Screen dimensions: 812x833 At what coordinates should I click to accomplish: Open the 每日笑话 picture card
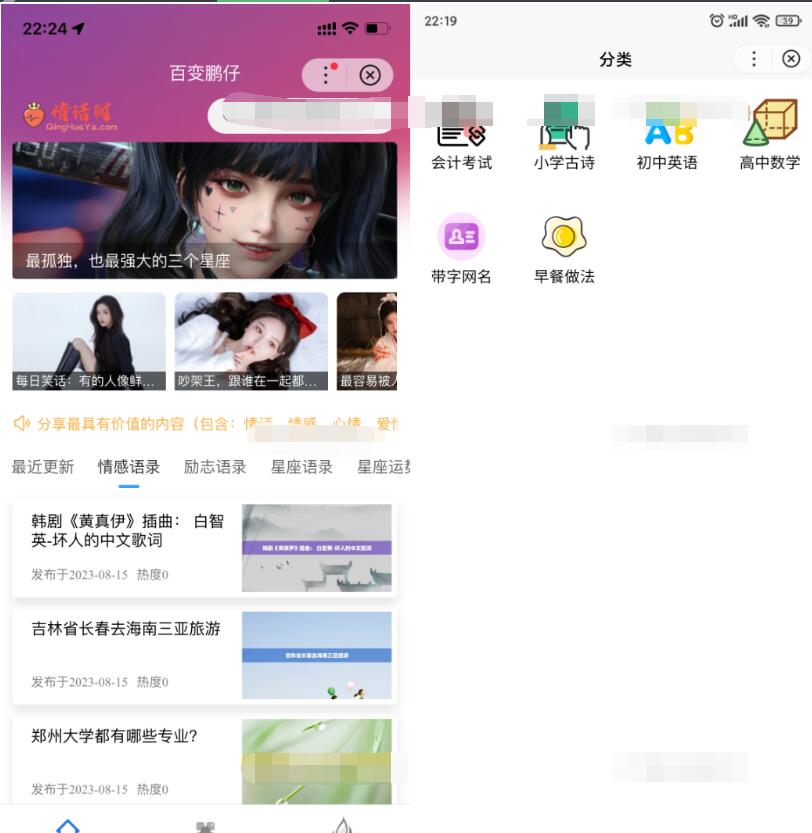[89, 341]
